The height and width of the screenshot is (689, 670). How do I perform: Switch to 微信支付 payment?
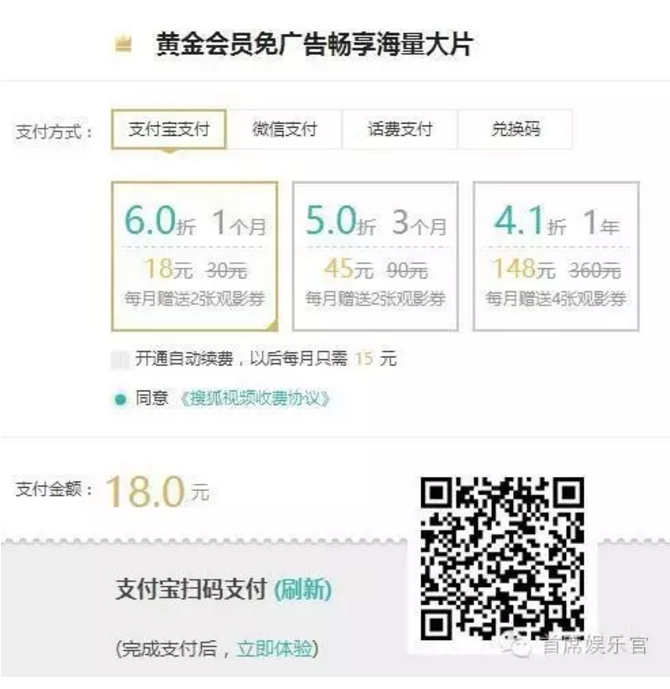[x=284, y=130]
